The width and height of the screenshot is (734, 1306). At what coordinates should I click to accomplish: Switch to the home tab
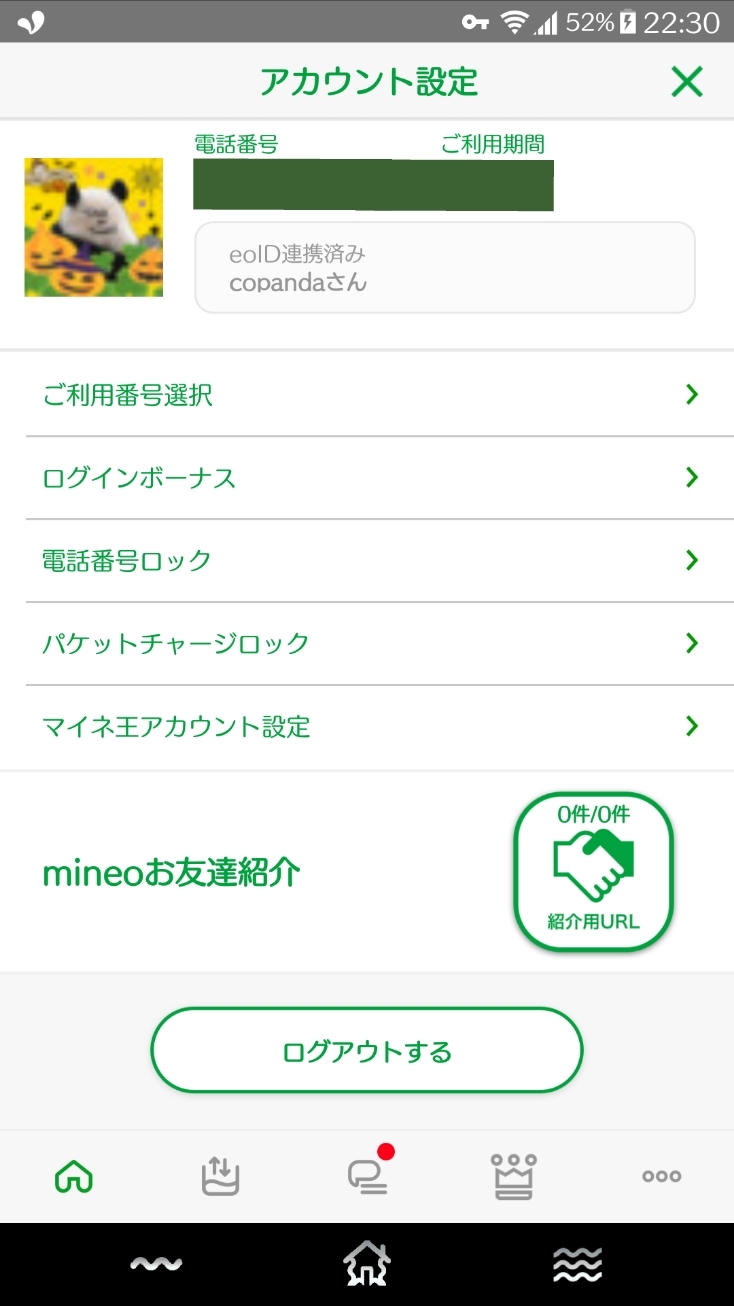(x=74, y=1177)
